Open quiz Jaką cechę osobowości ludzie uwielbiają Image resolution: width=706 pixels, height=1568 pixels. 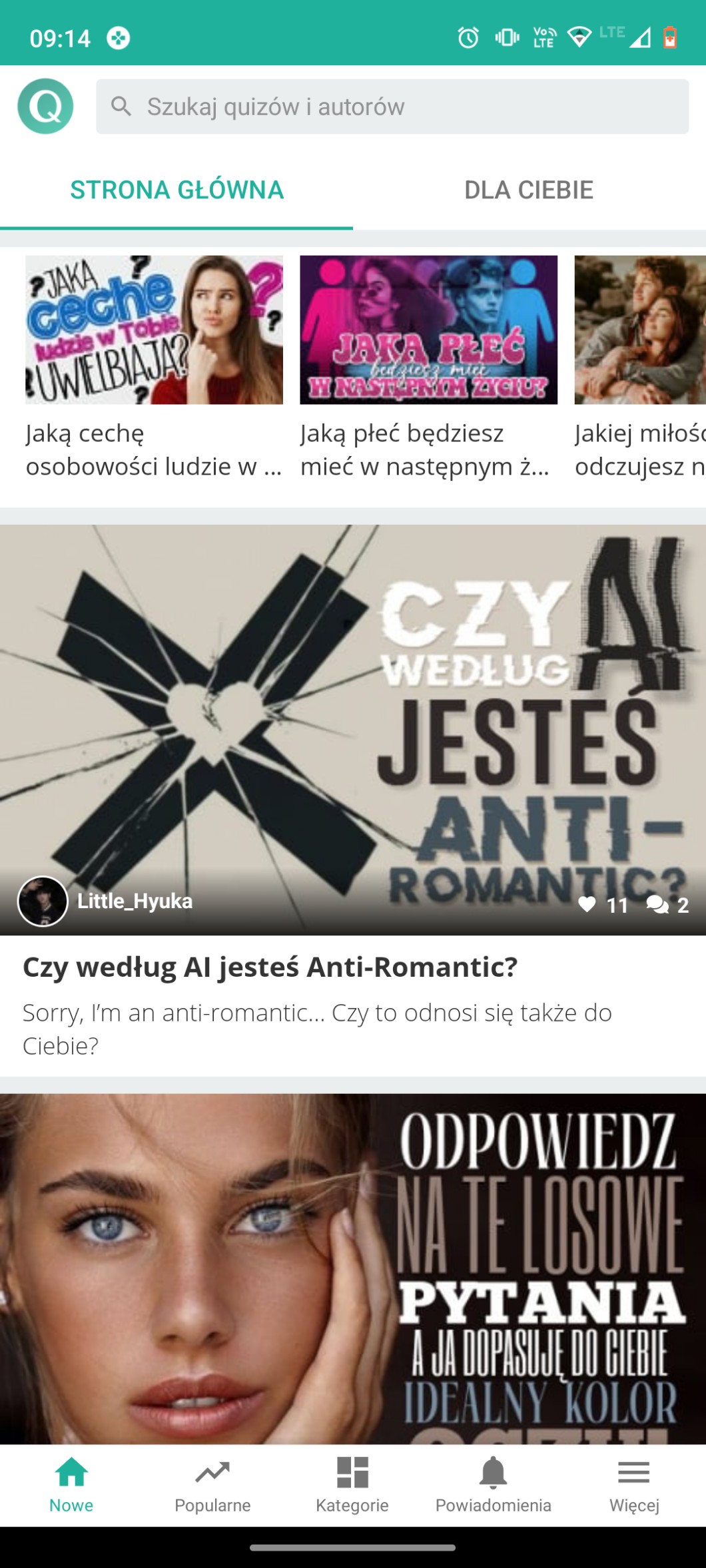pyautogui.click(x=154, y=368)
